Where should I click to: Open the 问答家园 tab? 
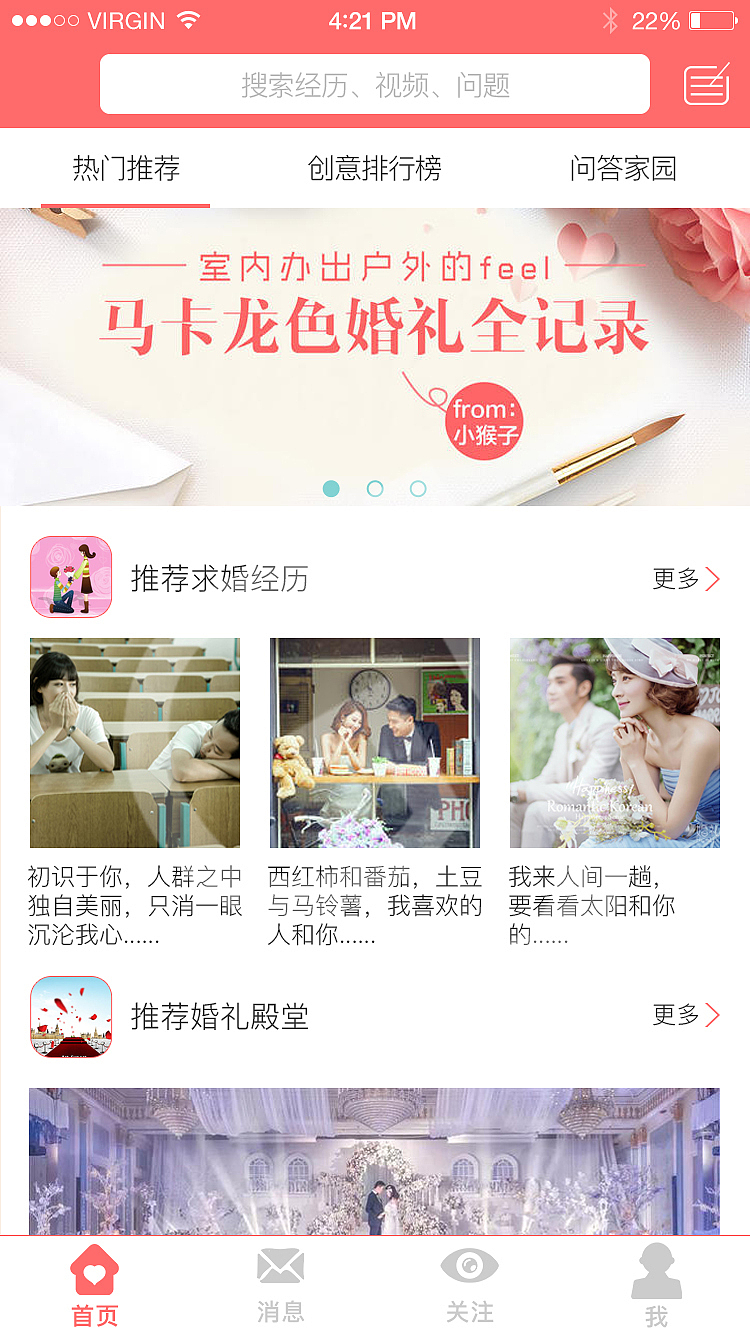(x=624, y=168)
